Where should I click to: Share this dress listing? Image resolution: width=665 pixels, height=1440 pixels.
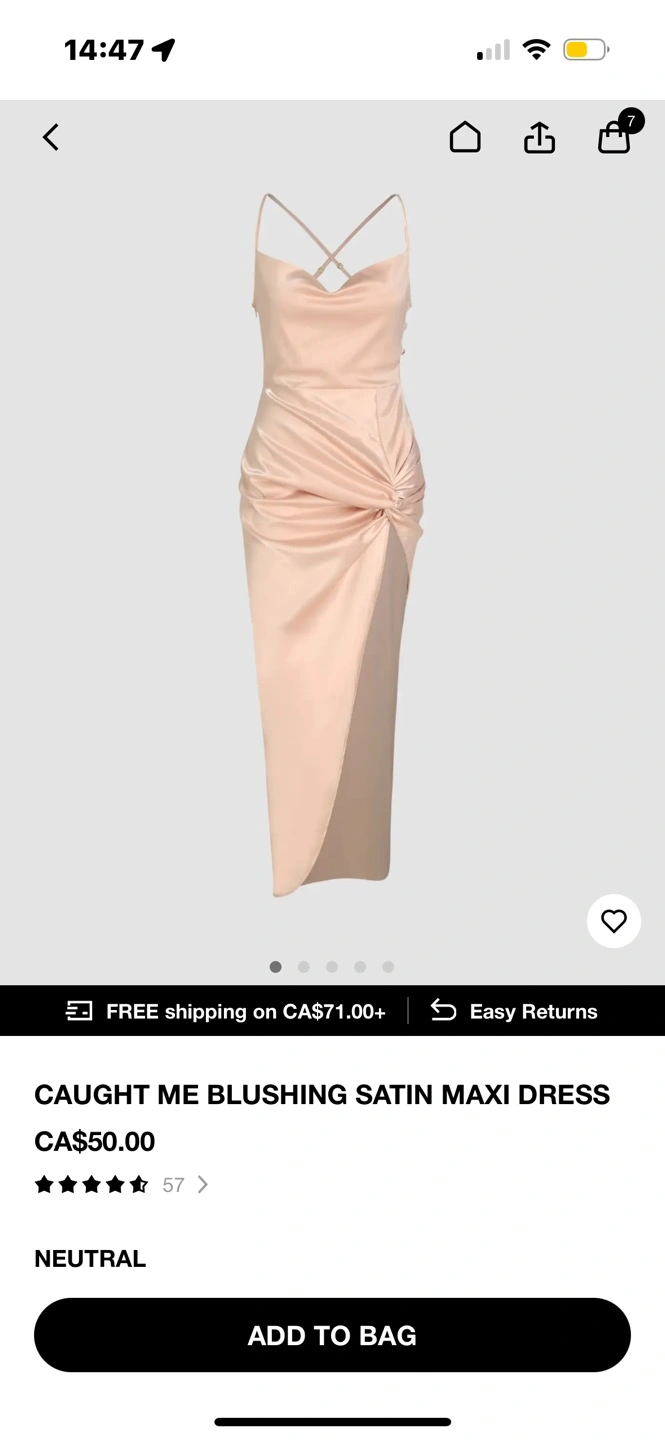pos(539,137)
